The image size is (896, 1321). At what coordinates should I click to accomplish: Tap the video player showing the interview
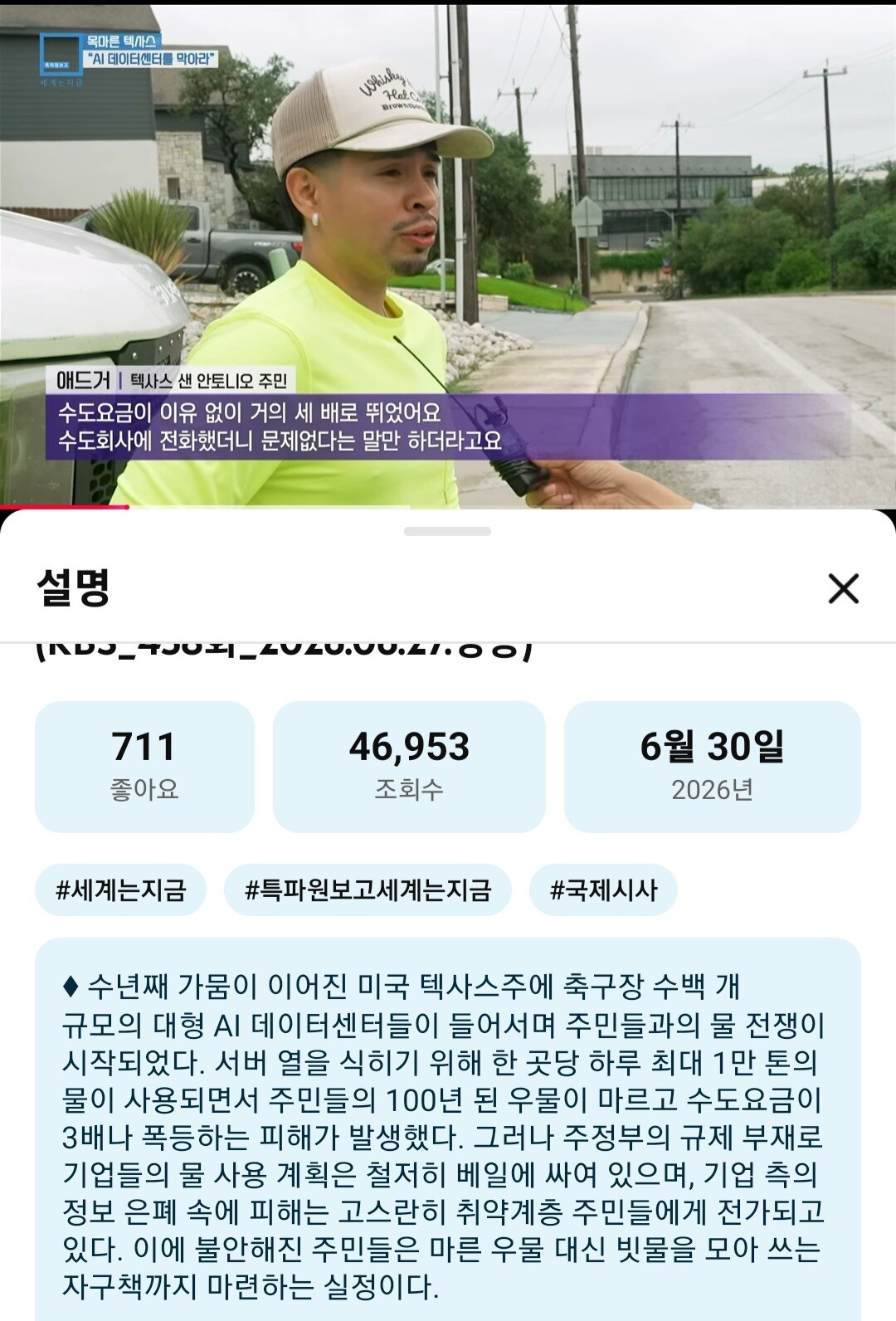point(448,256)
